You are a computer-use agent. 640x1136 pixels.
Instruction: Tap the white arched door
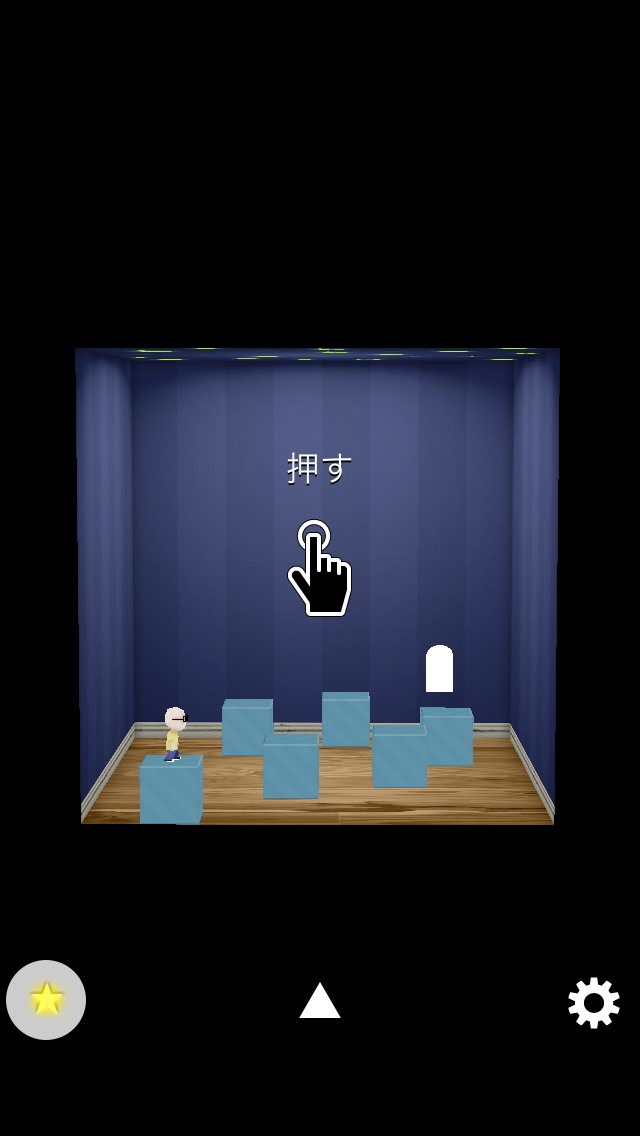tap(439, 669)
